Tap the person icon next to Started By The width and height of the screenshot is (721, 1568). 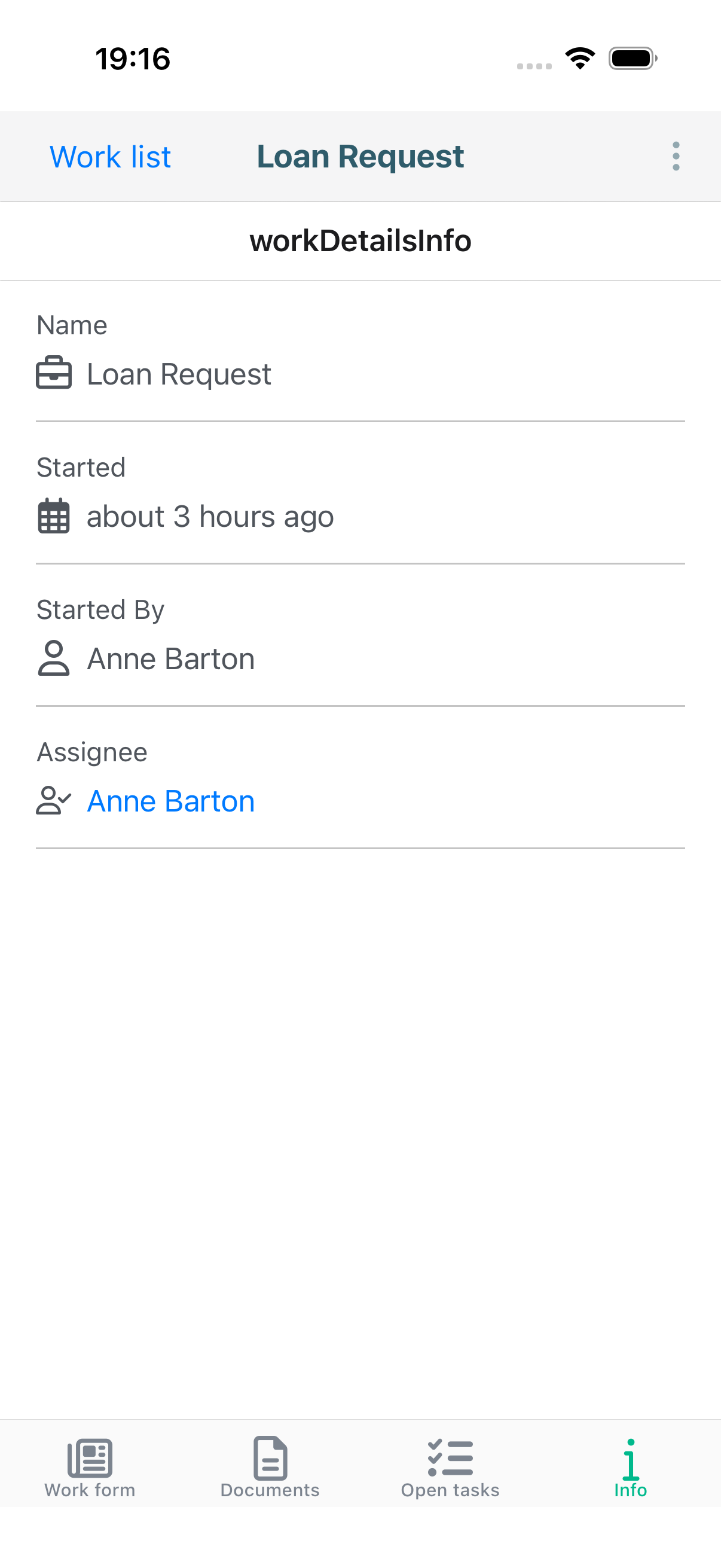(x=54, y=658)
